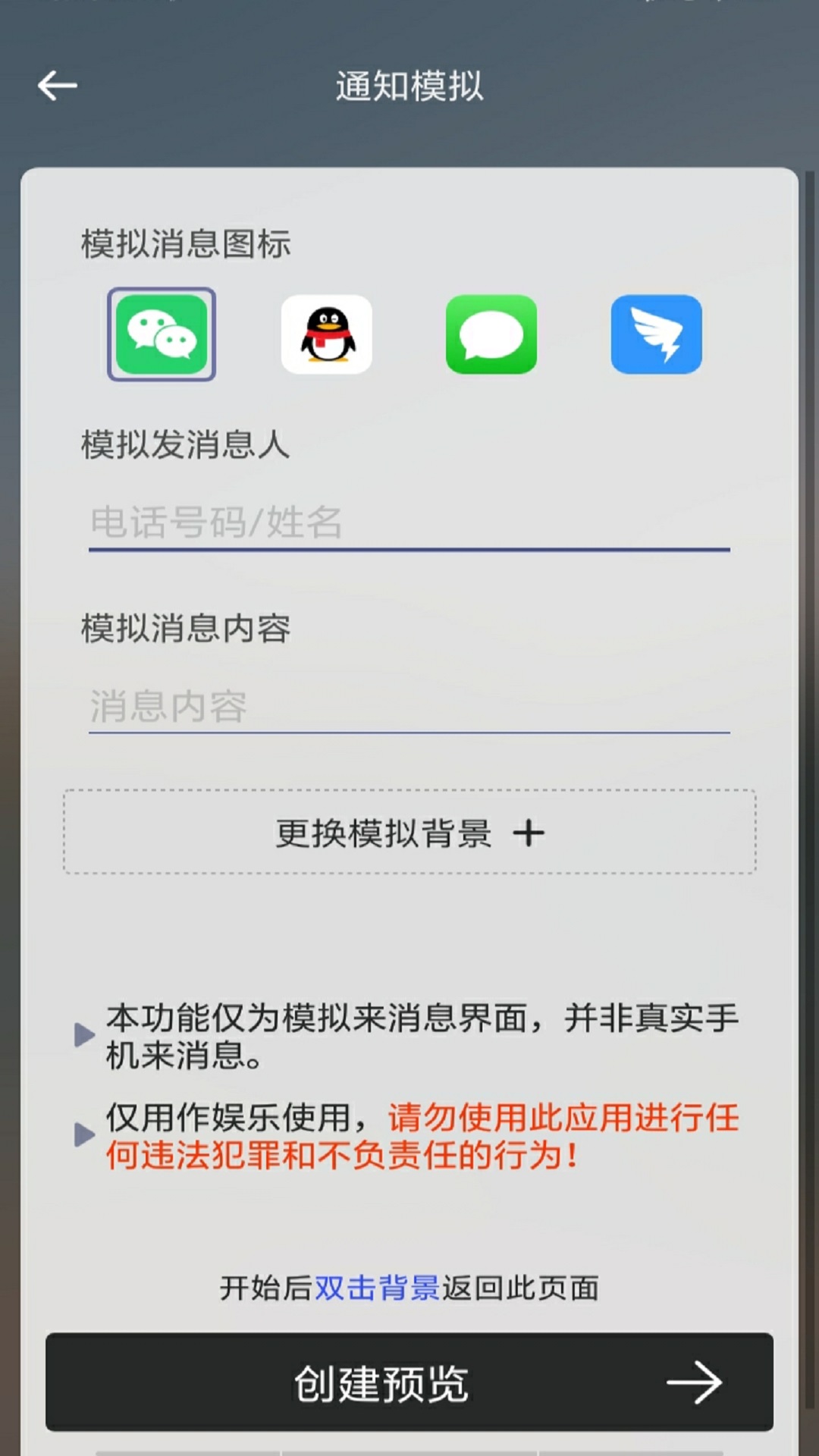Select the blue DingTalk icon
The width and height of the screenshot is (819, 1456).
coord(656,334)
